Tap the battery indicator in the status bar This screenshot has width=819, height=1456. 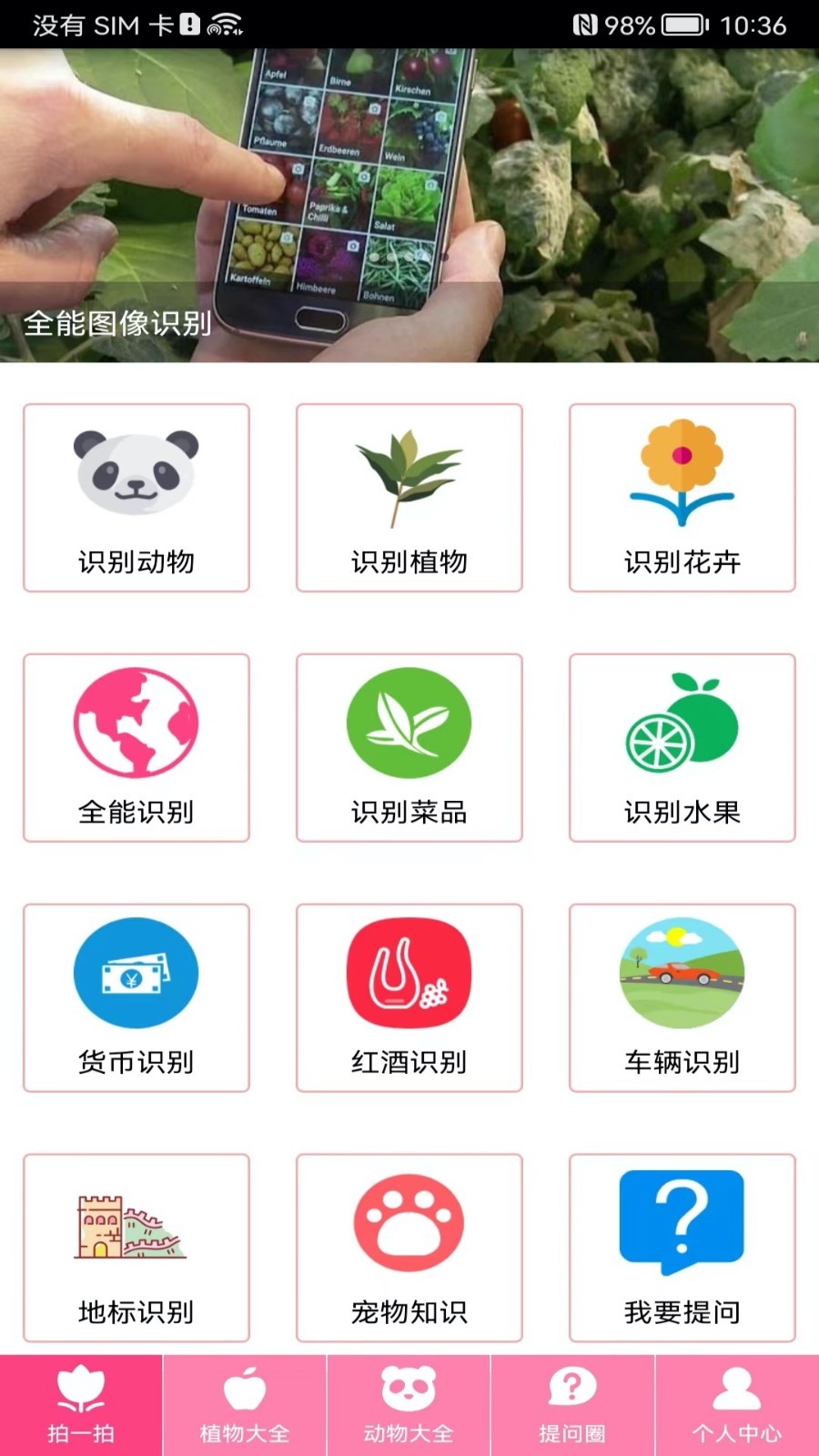tap(684, 25)
